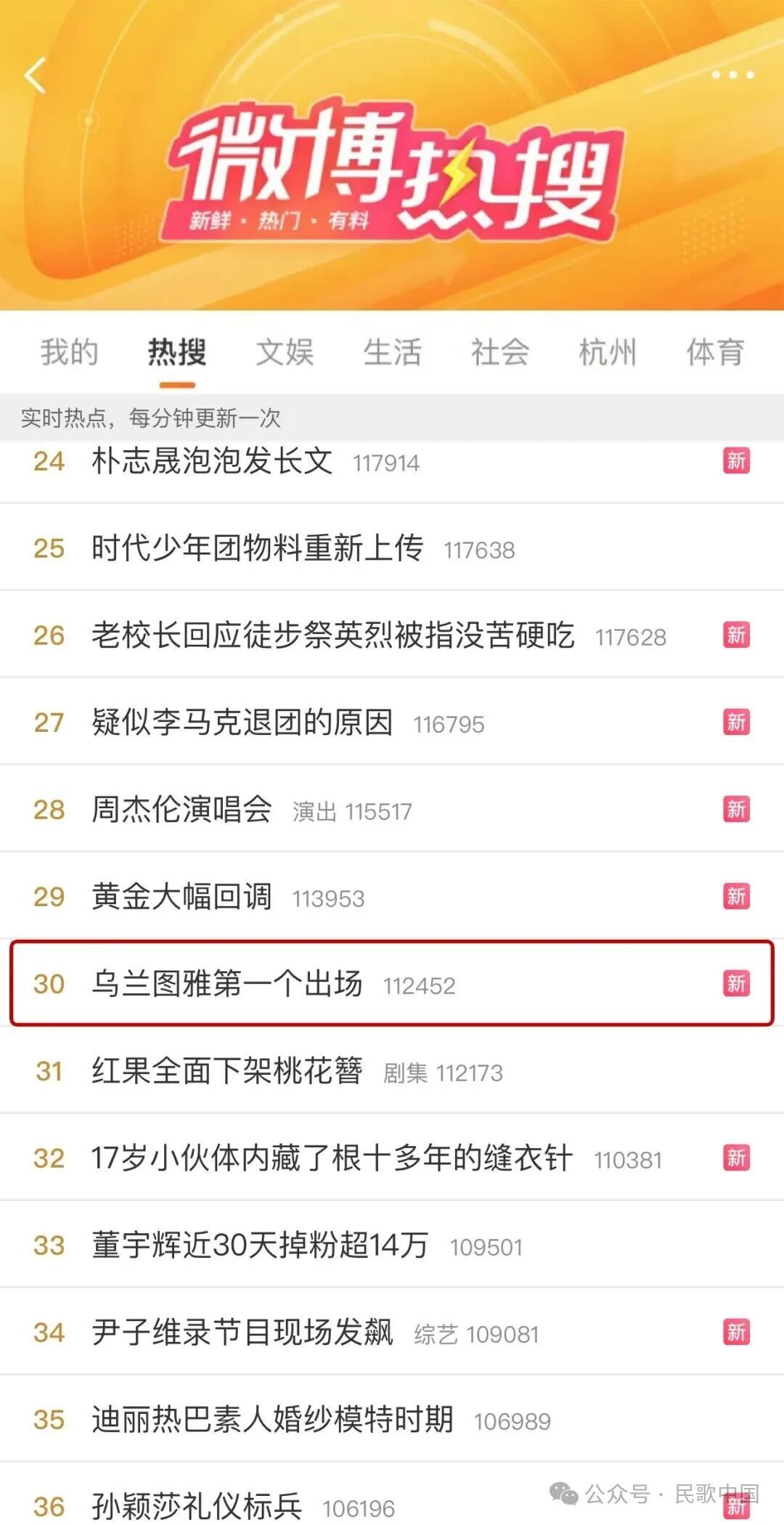Screen dimensions: 784x1525
Task: Open trending topic 时代少年团物料重新上传
Action: [257, 548]
